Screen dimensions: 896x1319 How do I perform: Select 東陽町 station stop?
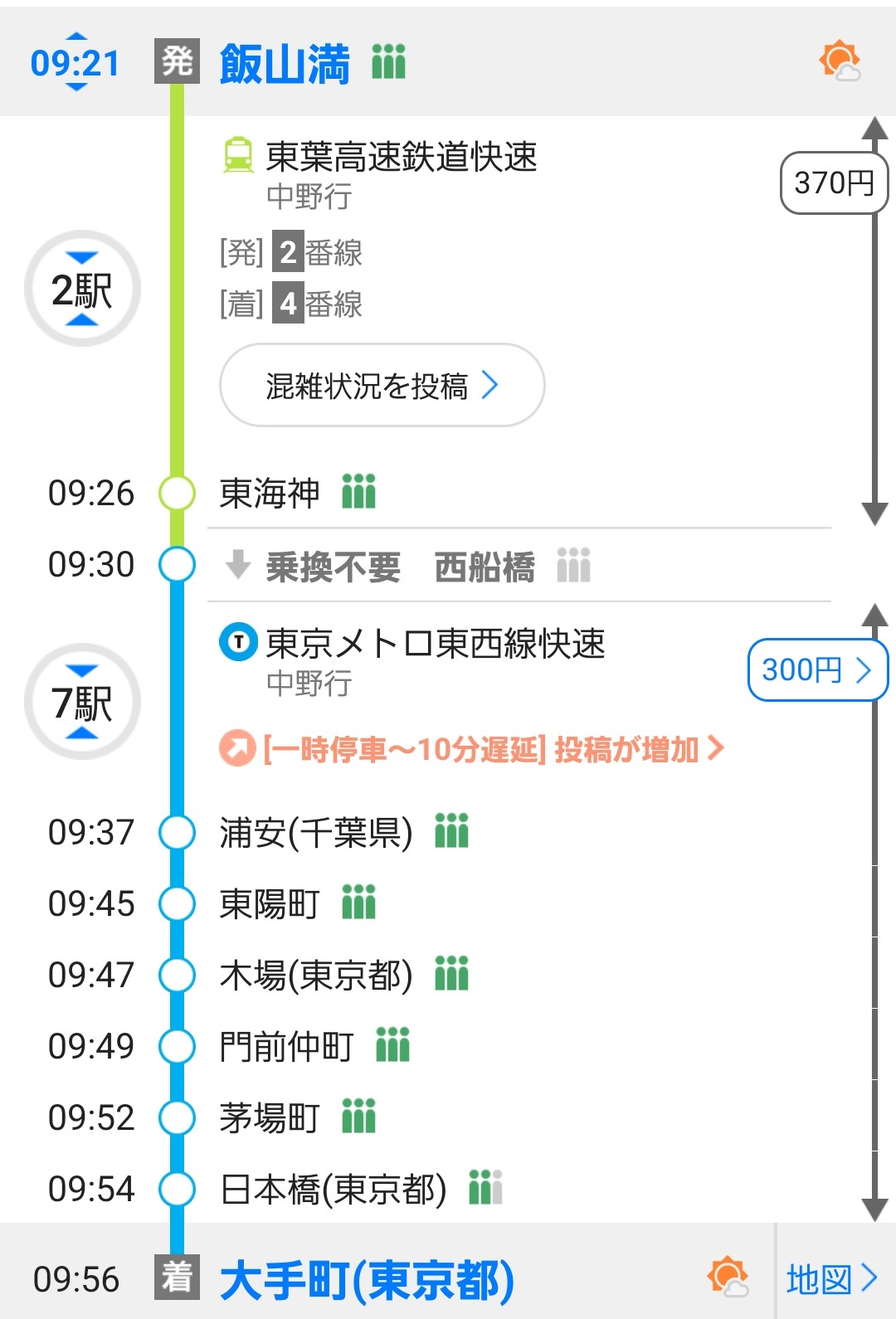(x=270, y=903)
